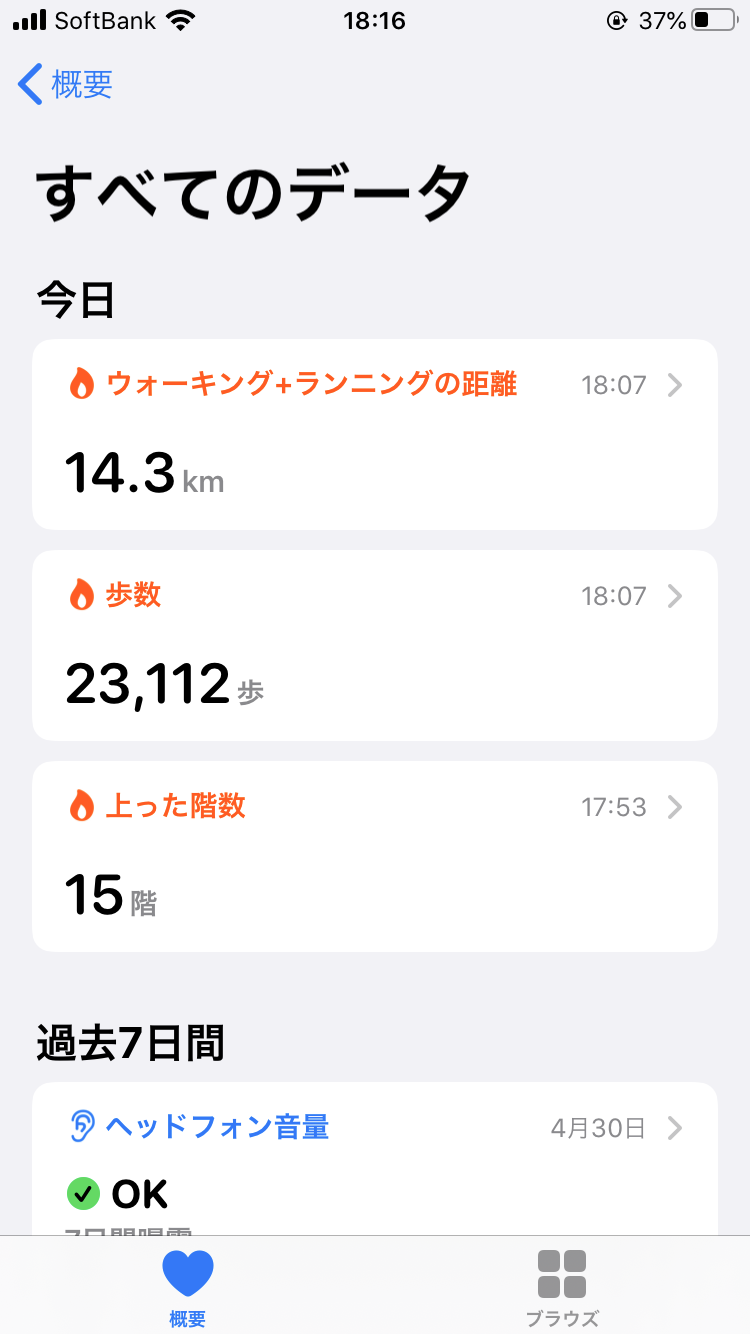Open the 歩数 step count card
Screen dimensions: 750x1334
coord(374,645)
